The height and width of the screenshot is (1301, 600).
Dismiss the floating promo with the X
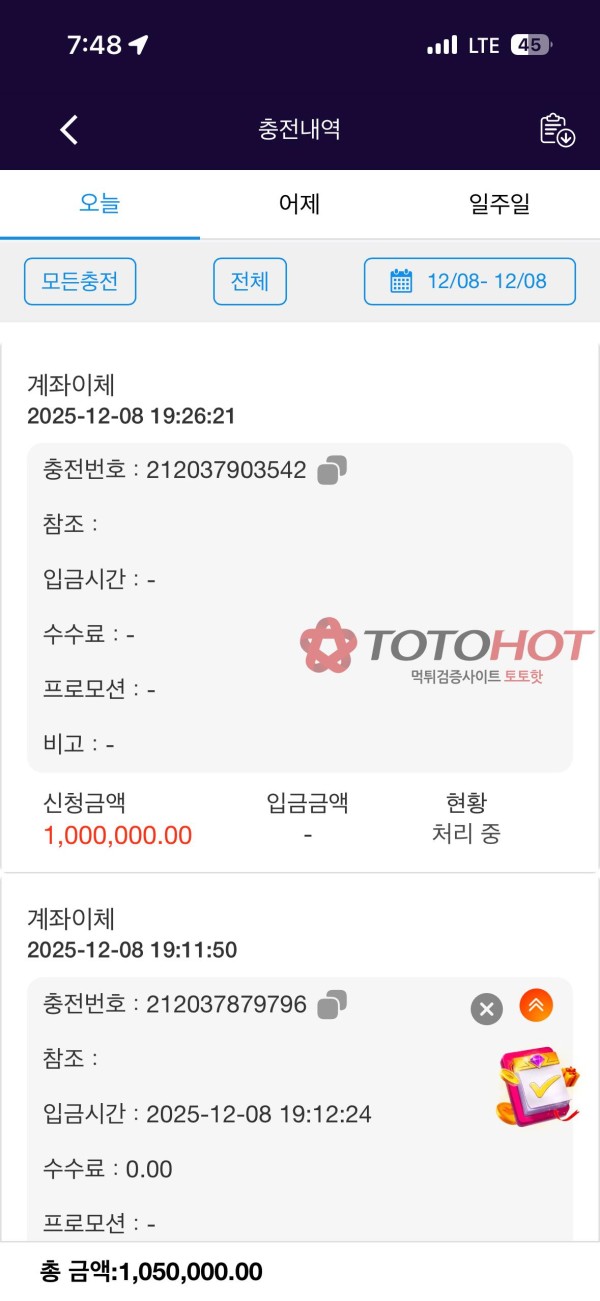(486, 1009)
